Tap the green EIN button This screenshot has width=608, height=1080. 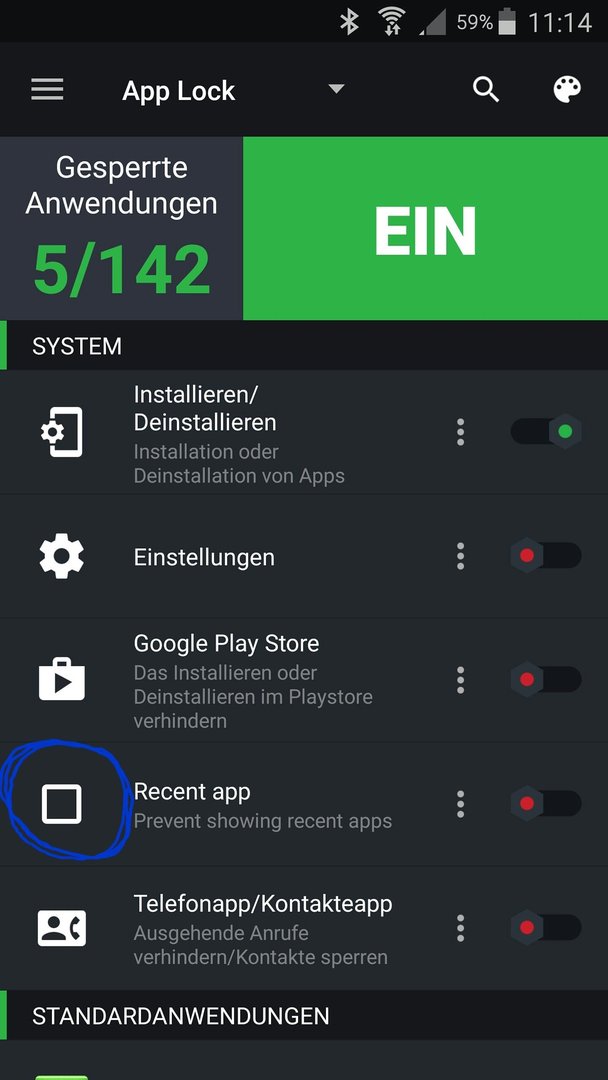(x=426, y=228)
